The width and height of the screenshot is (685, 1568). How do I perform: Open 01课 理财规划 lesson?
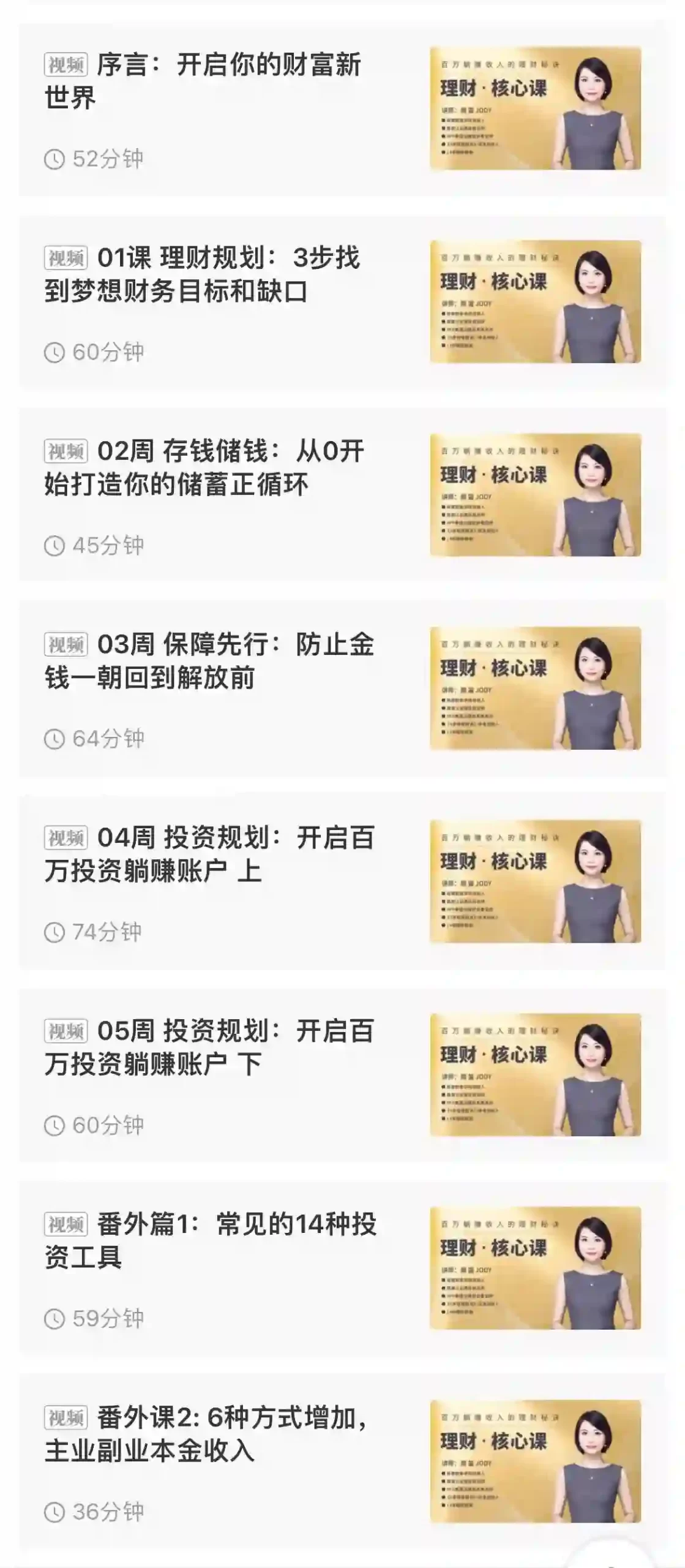[x=342, y=302]
